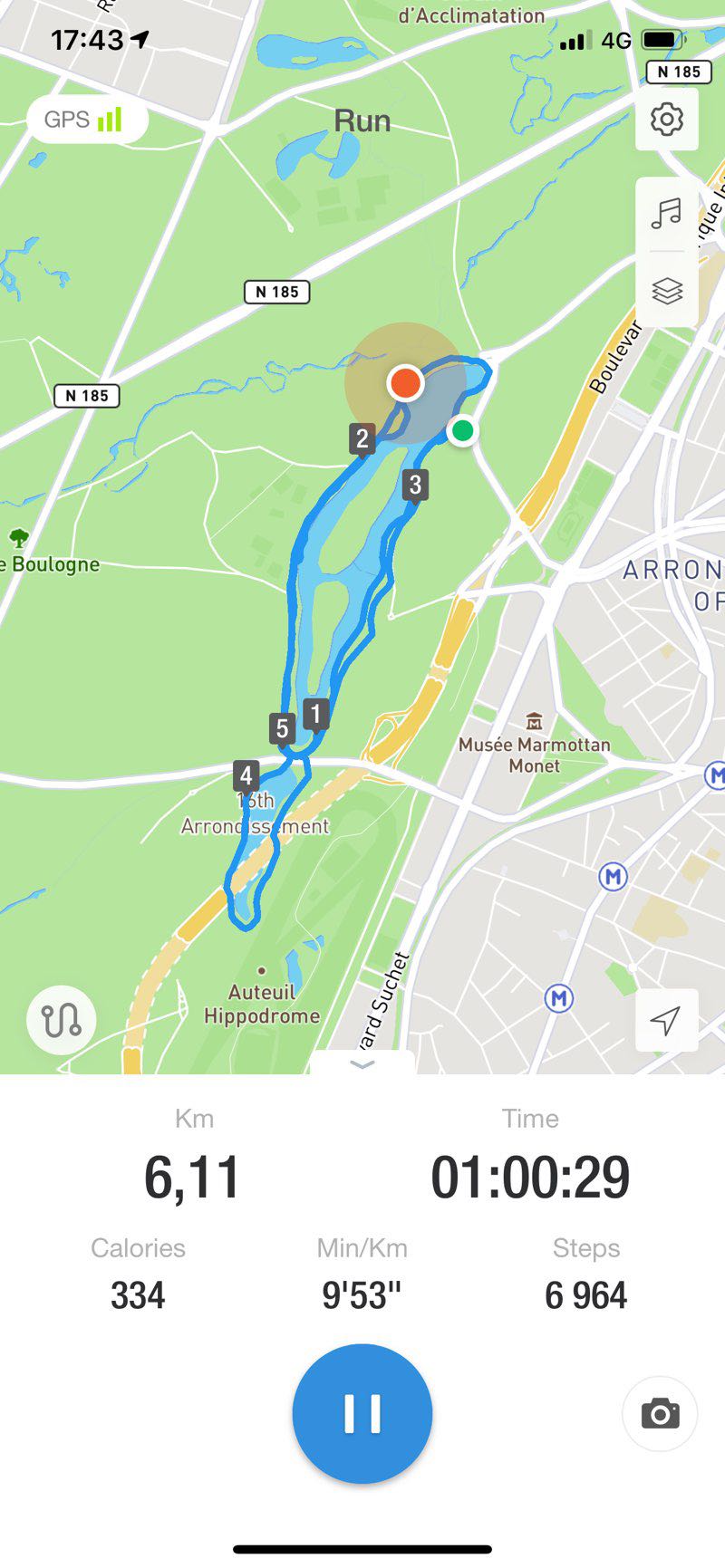Pause the run tracking
This screenshot has width=725, height=1568.
click(x=362, y=1413)
